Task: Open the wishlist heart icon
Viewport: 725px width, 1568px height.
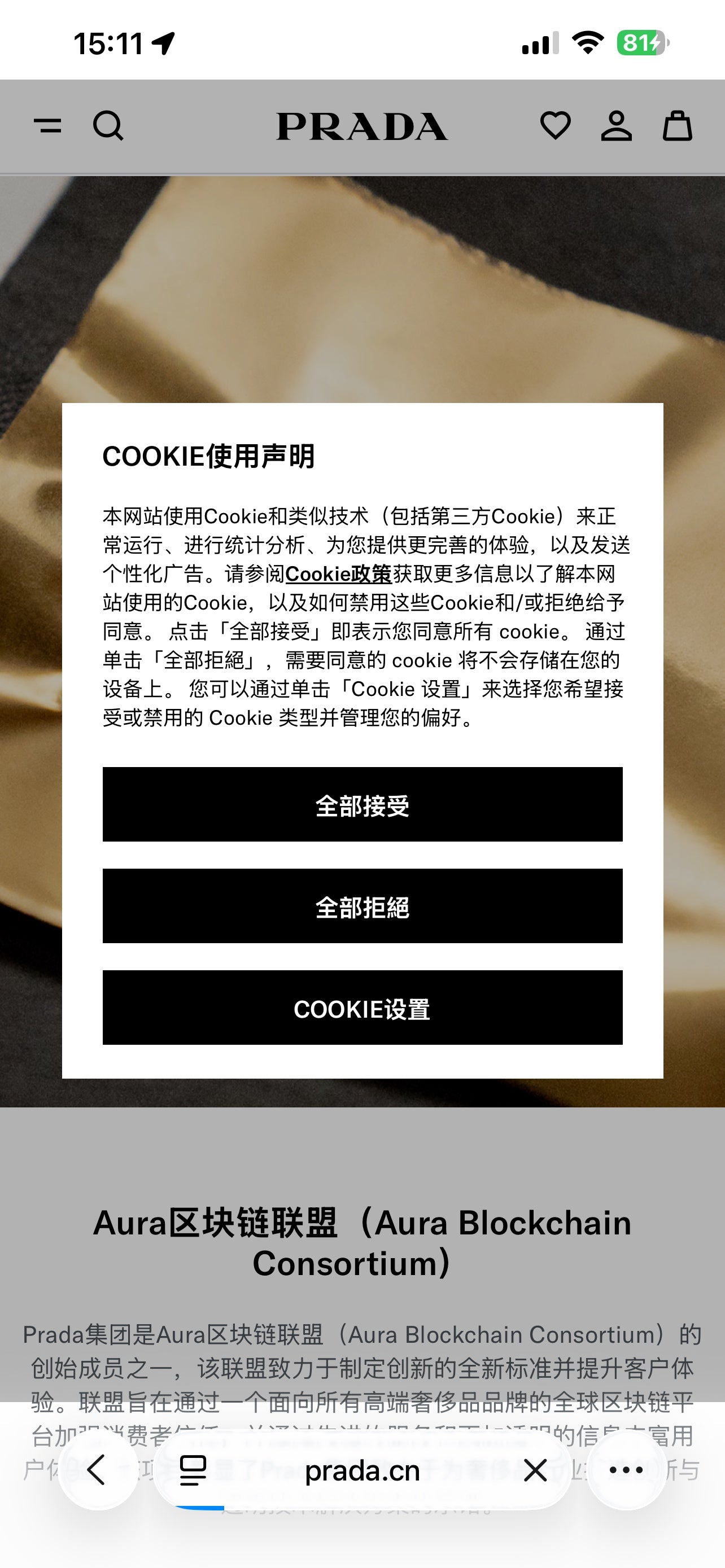Action: click(555, 126)
